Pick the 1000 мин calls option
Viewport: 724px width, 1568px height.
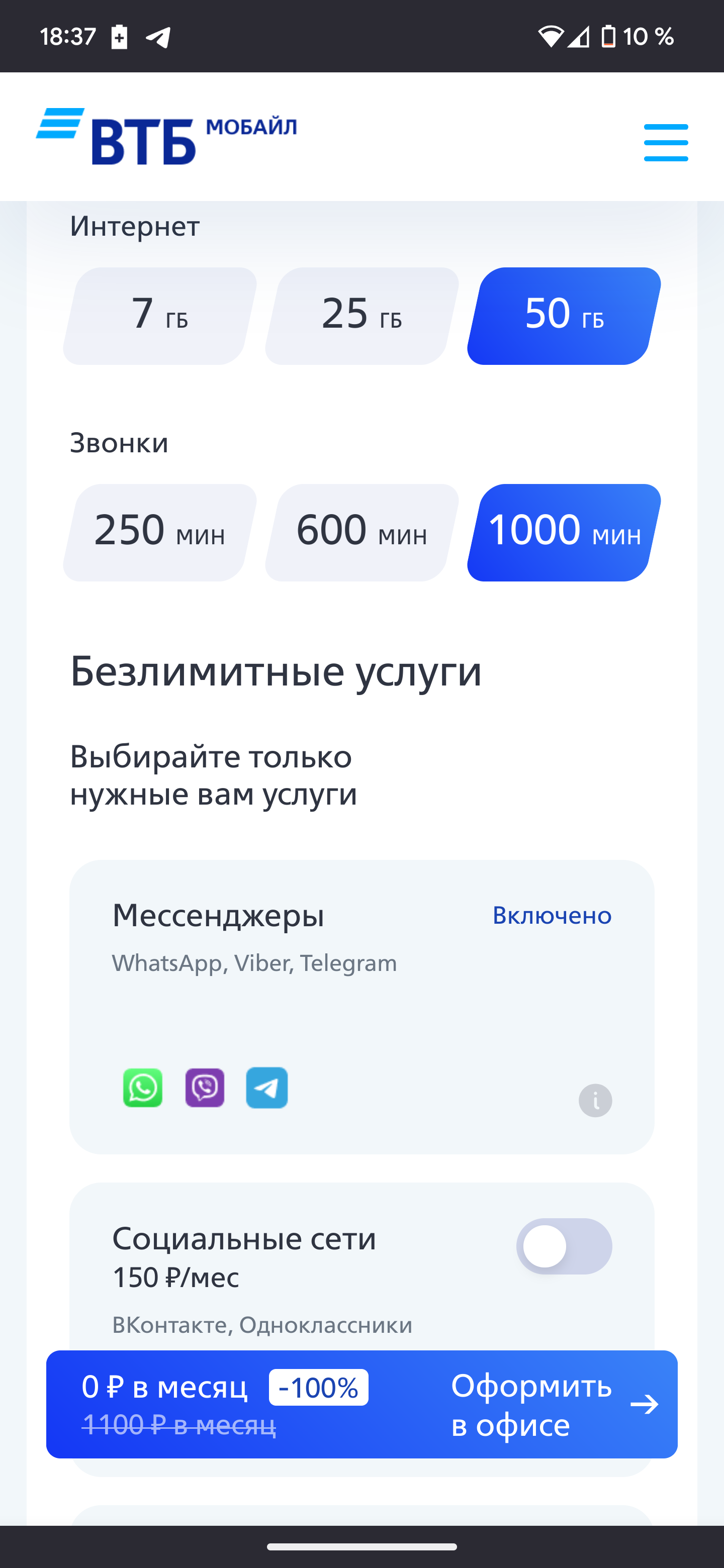[564, 532]
